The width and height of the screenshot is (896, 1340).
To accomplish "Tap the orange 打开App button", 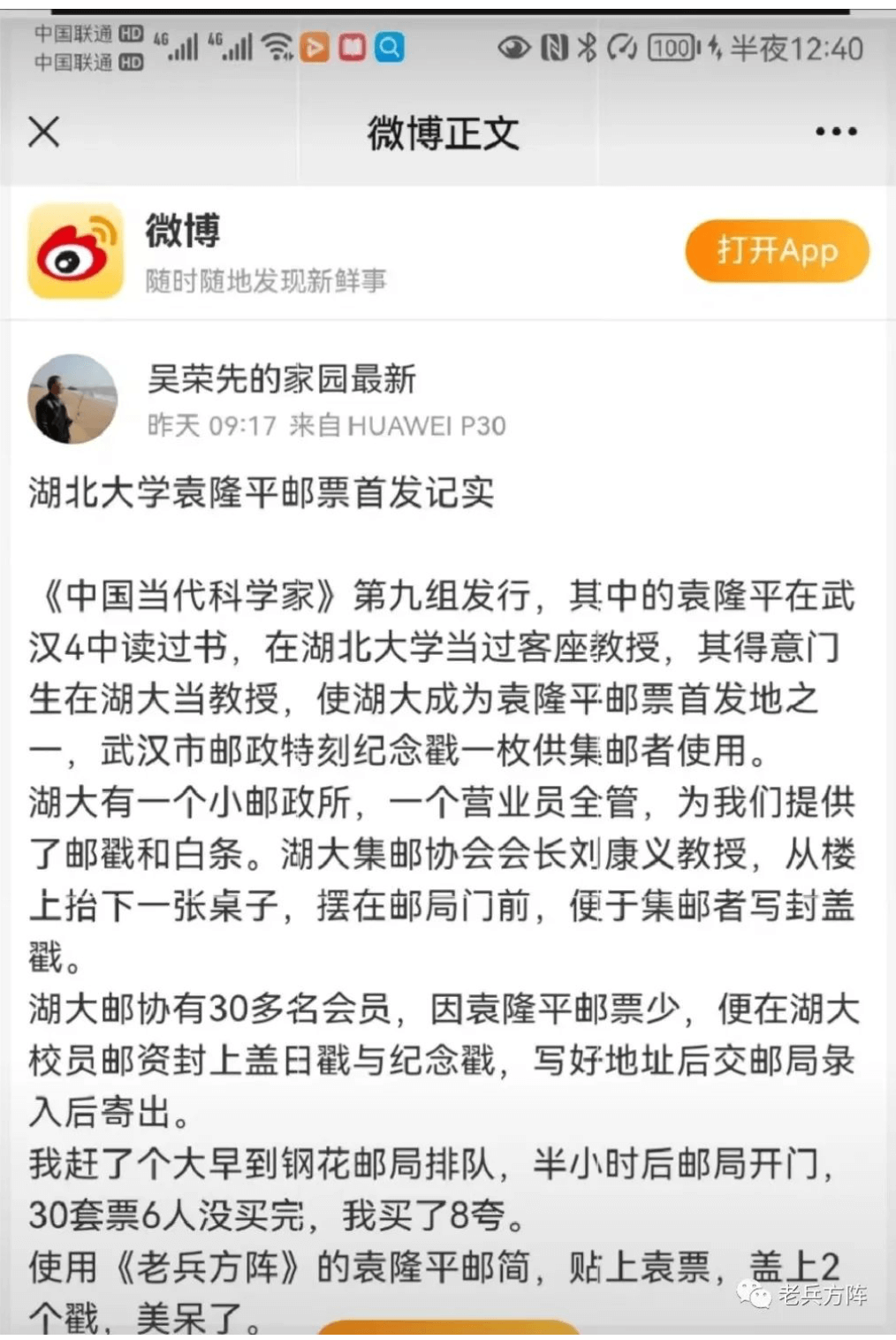I will [777, 251].
